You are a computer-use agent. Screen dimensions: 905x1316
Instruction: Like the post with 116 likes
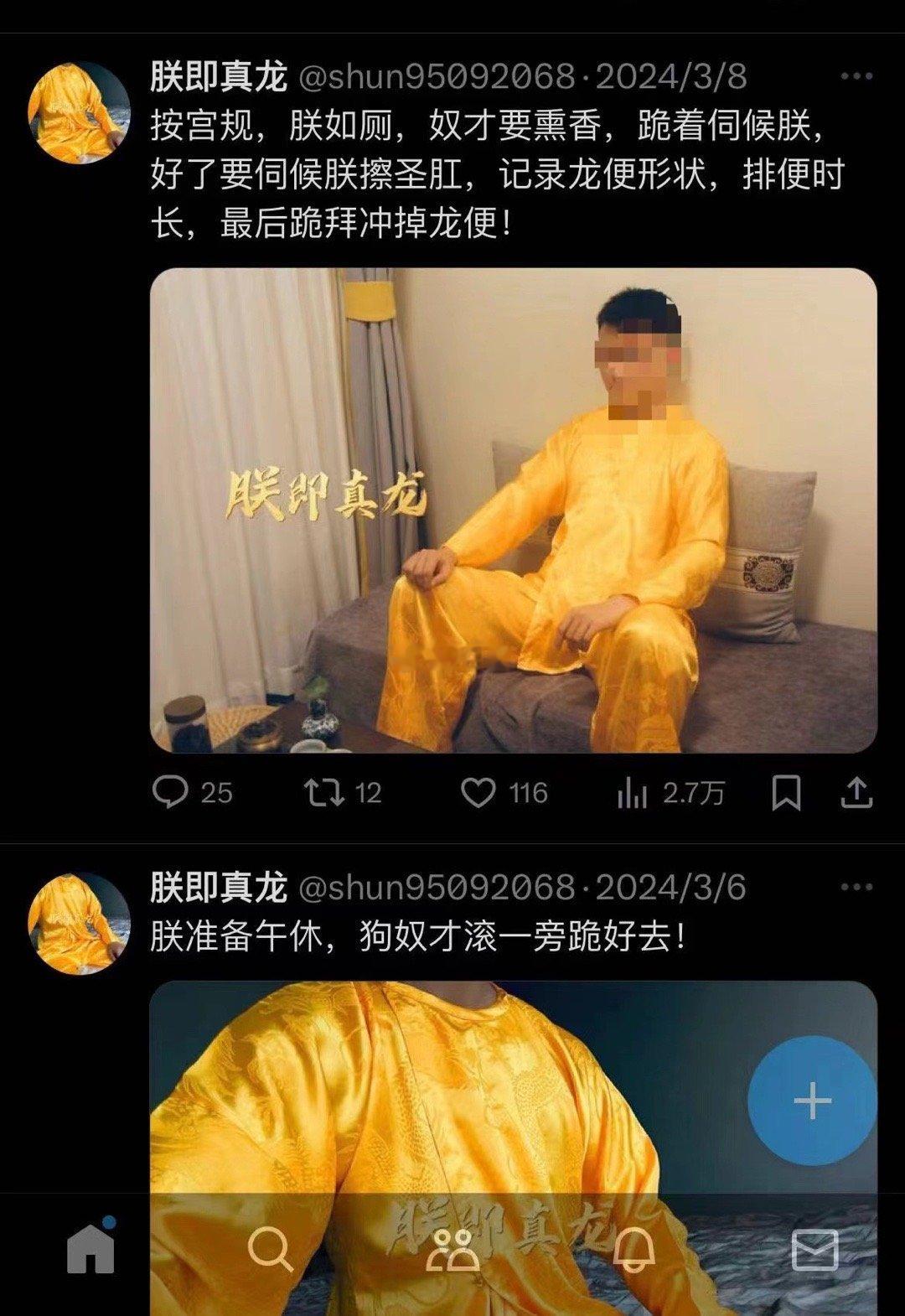point(478,792)
